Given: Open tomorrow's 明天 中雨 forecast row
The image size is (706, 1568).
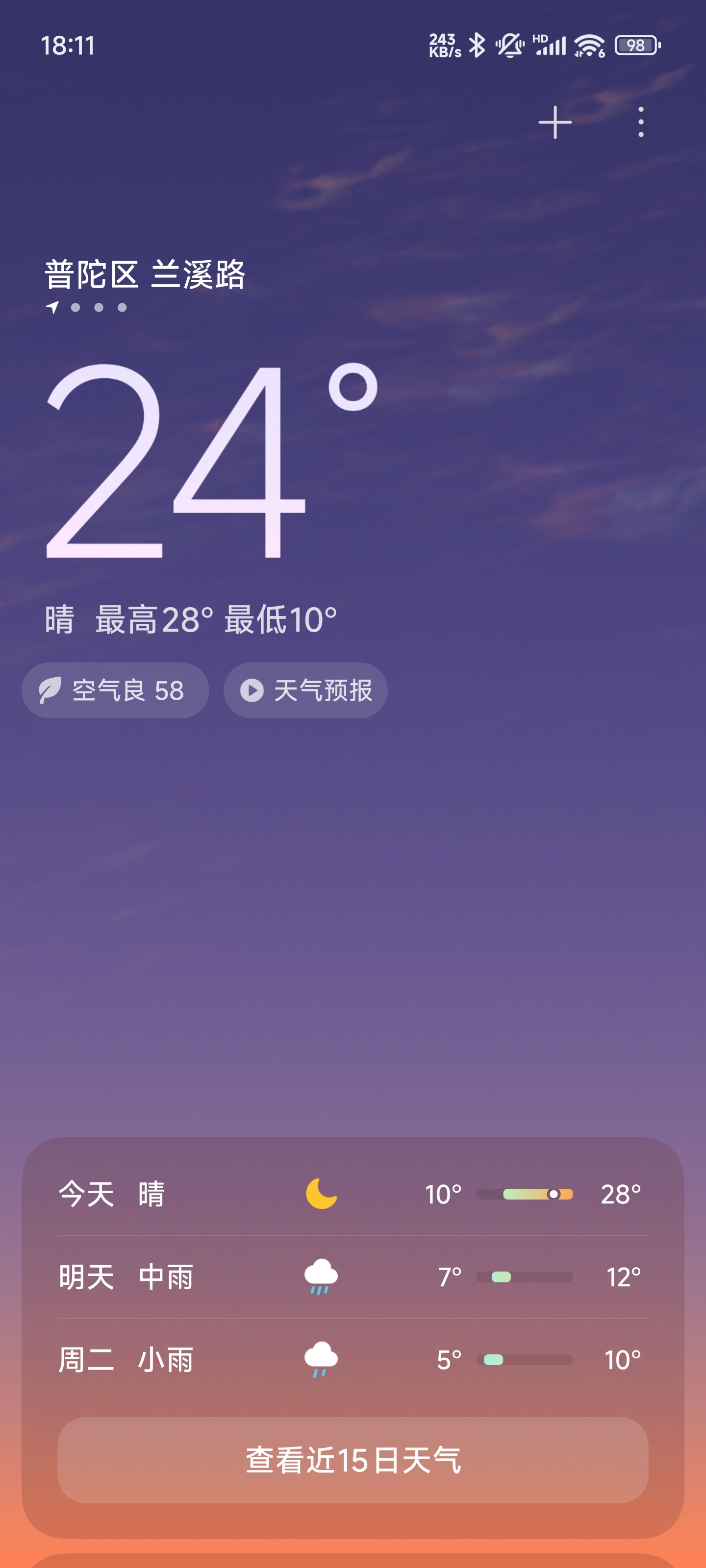Looking at the screenshot, I should tap(352, 1277).
